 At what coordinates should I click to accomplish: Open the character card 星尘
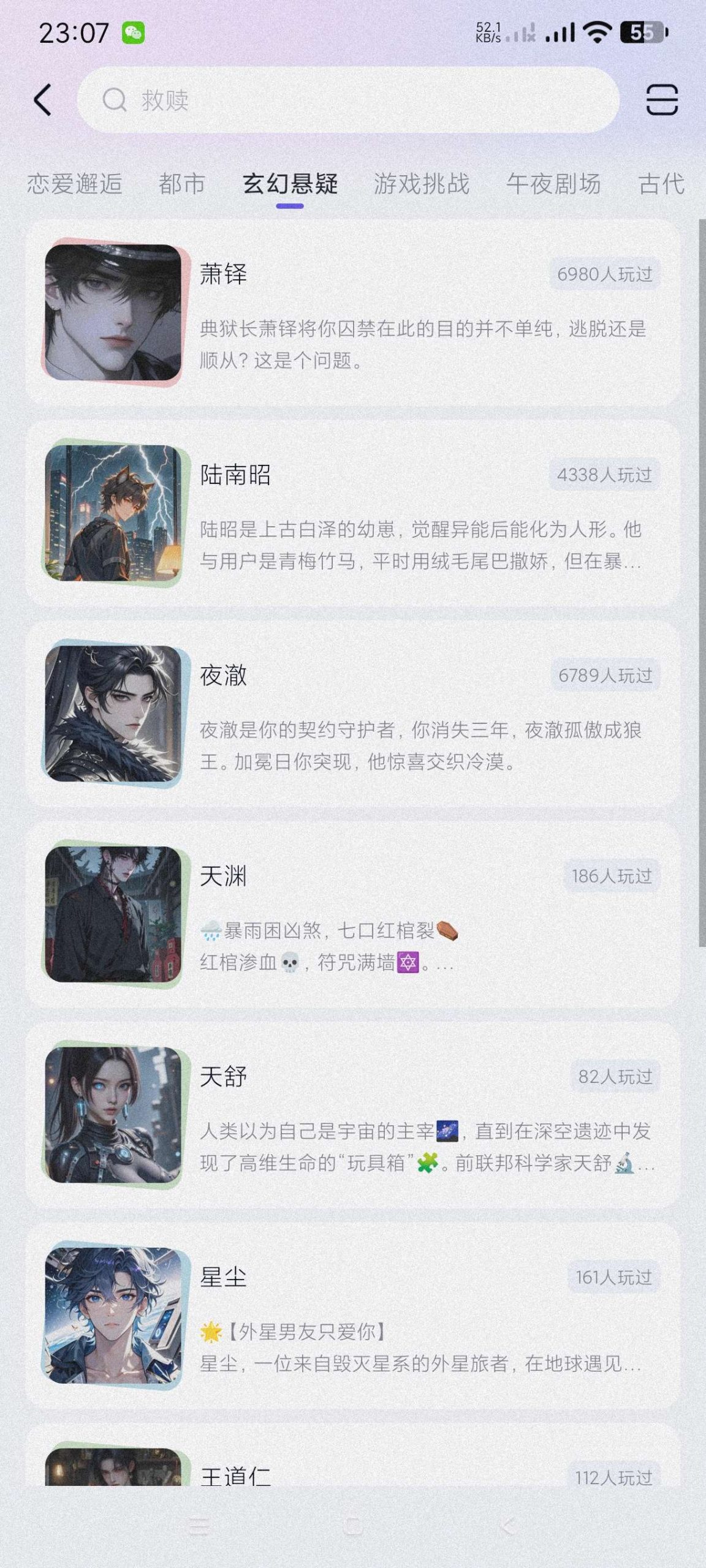click(353, 1316)
